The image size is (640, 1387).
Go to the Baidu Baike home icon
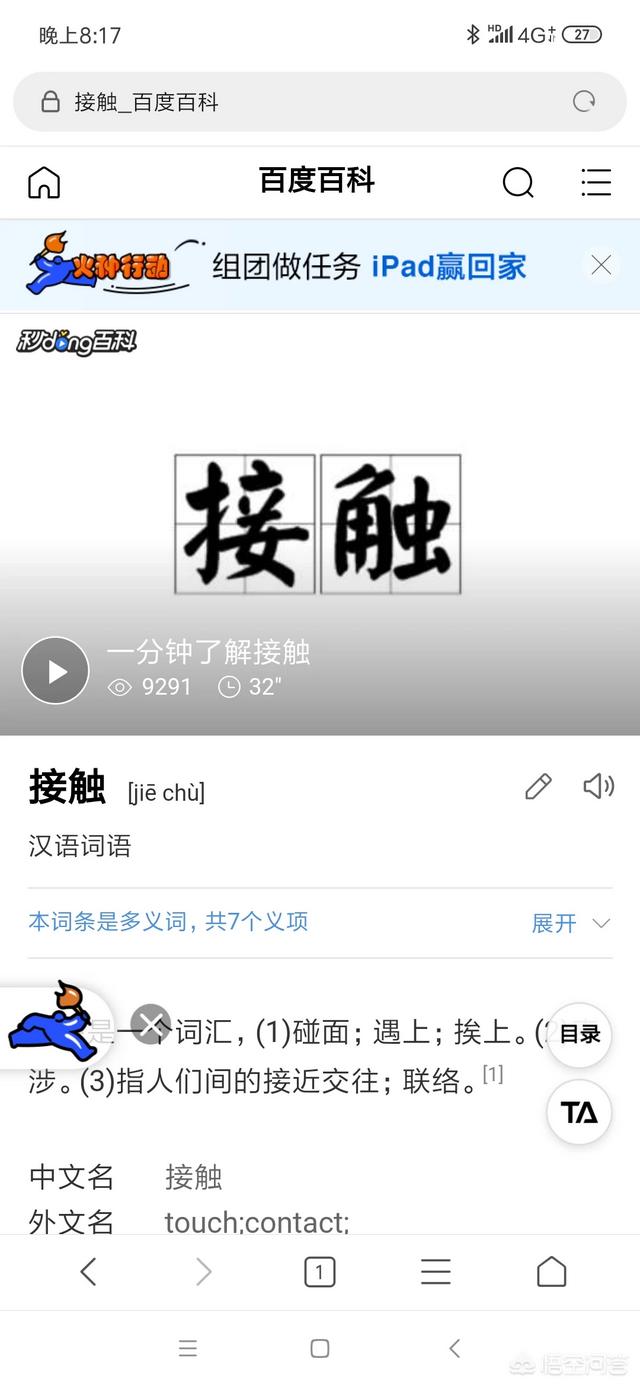(44, 182)
